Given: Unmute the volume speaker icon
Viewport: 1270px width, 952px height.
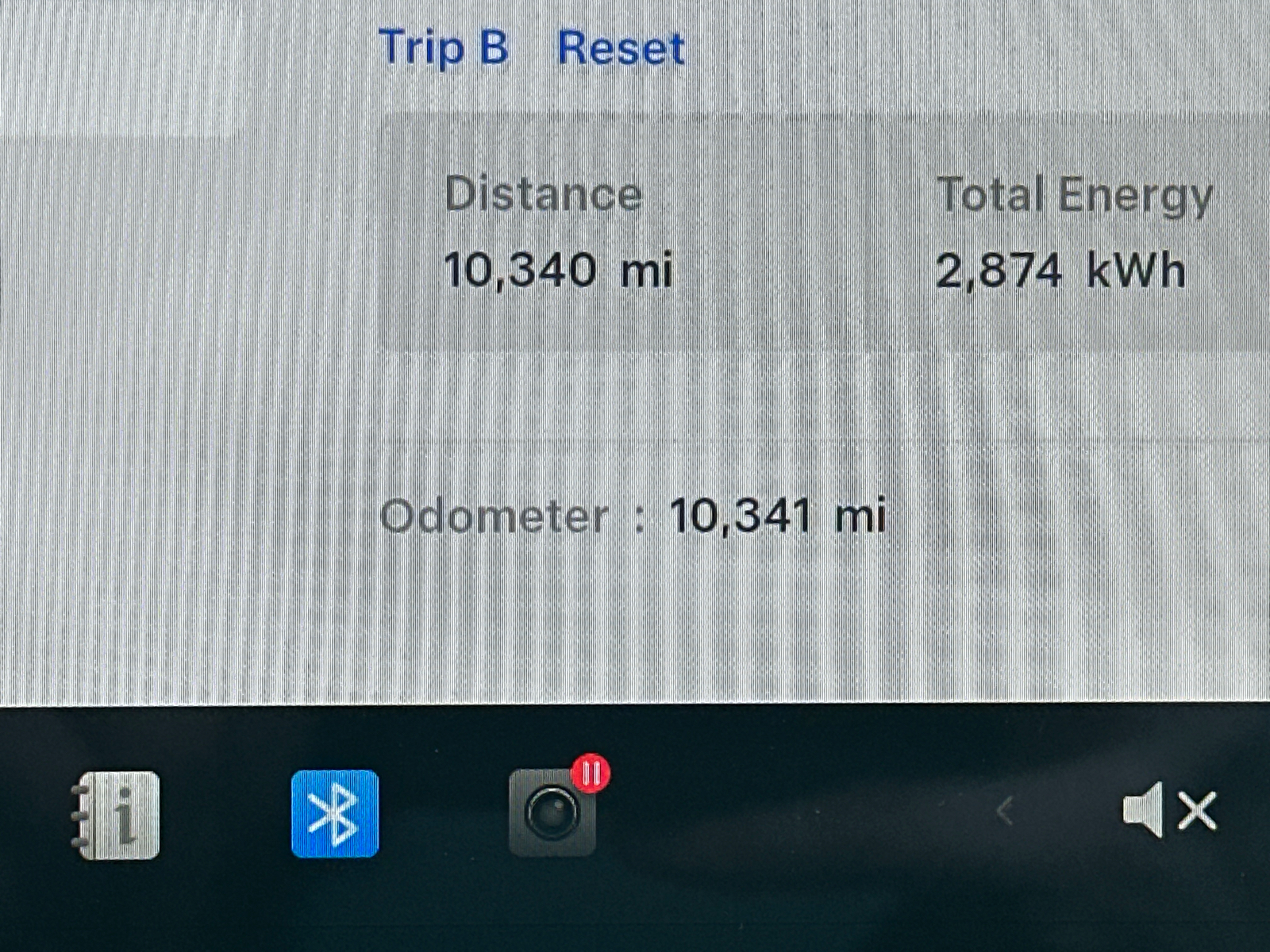Looking at the screenshot, I should (1168, 811).
